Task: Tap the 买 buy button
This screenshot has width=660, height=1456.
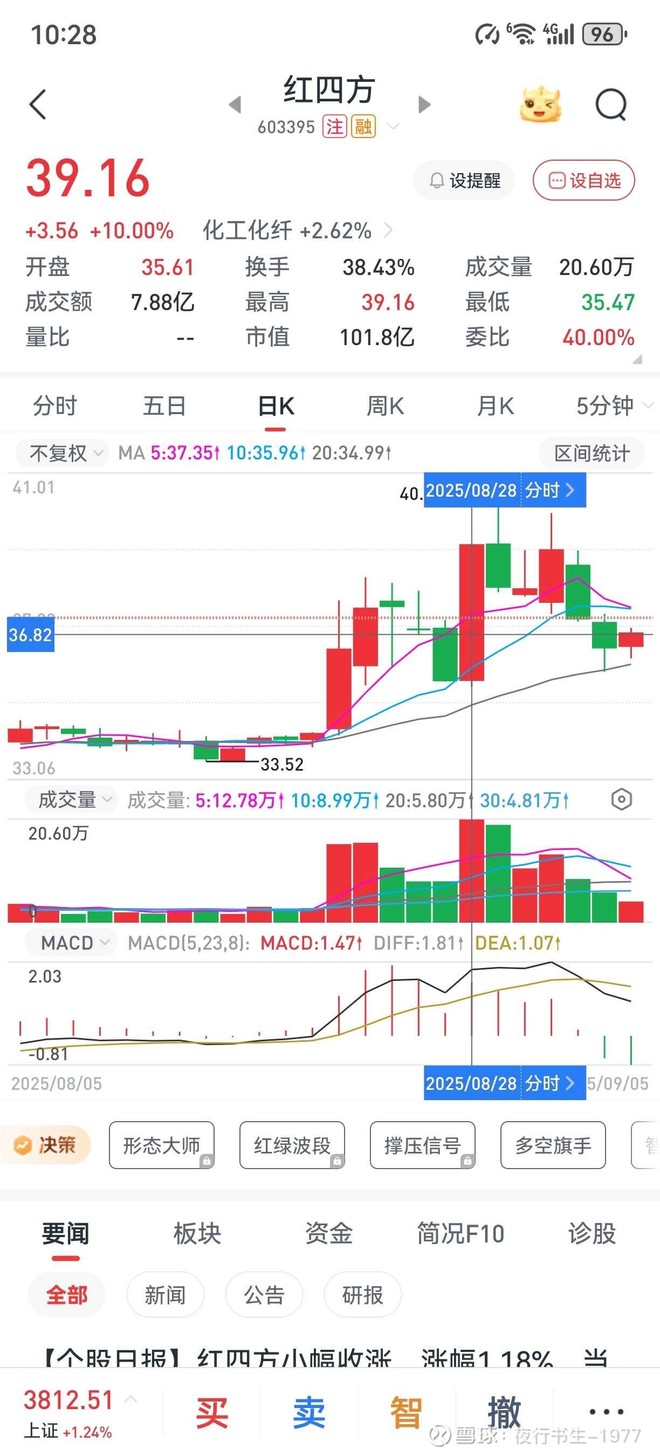Action: pyautogui.click(x=212, y=1412)
